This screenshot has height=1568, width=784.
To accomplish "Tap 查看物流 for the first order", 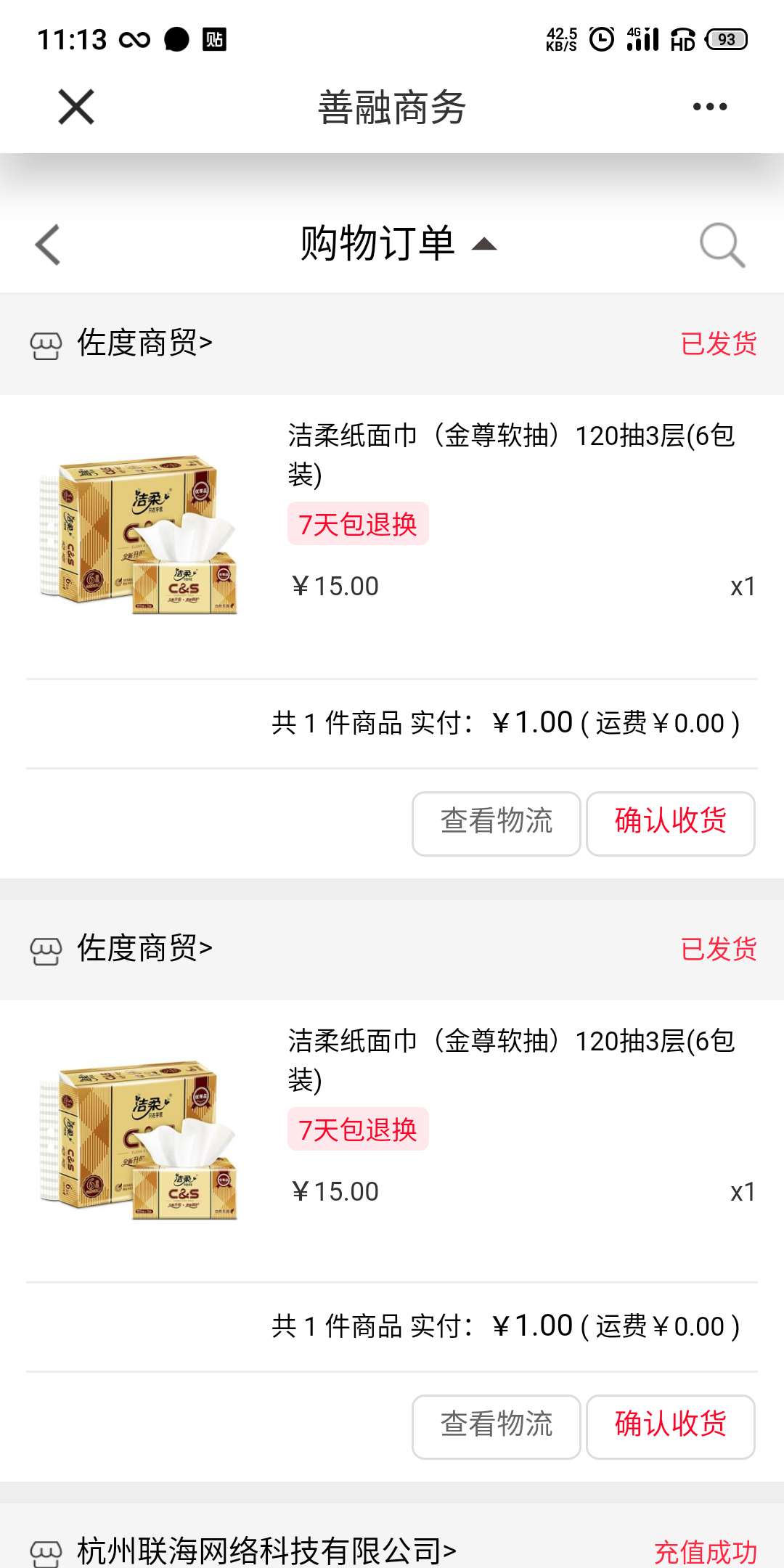I will click(497, 823).
